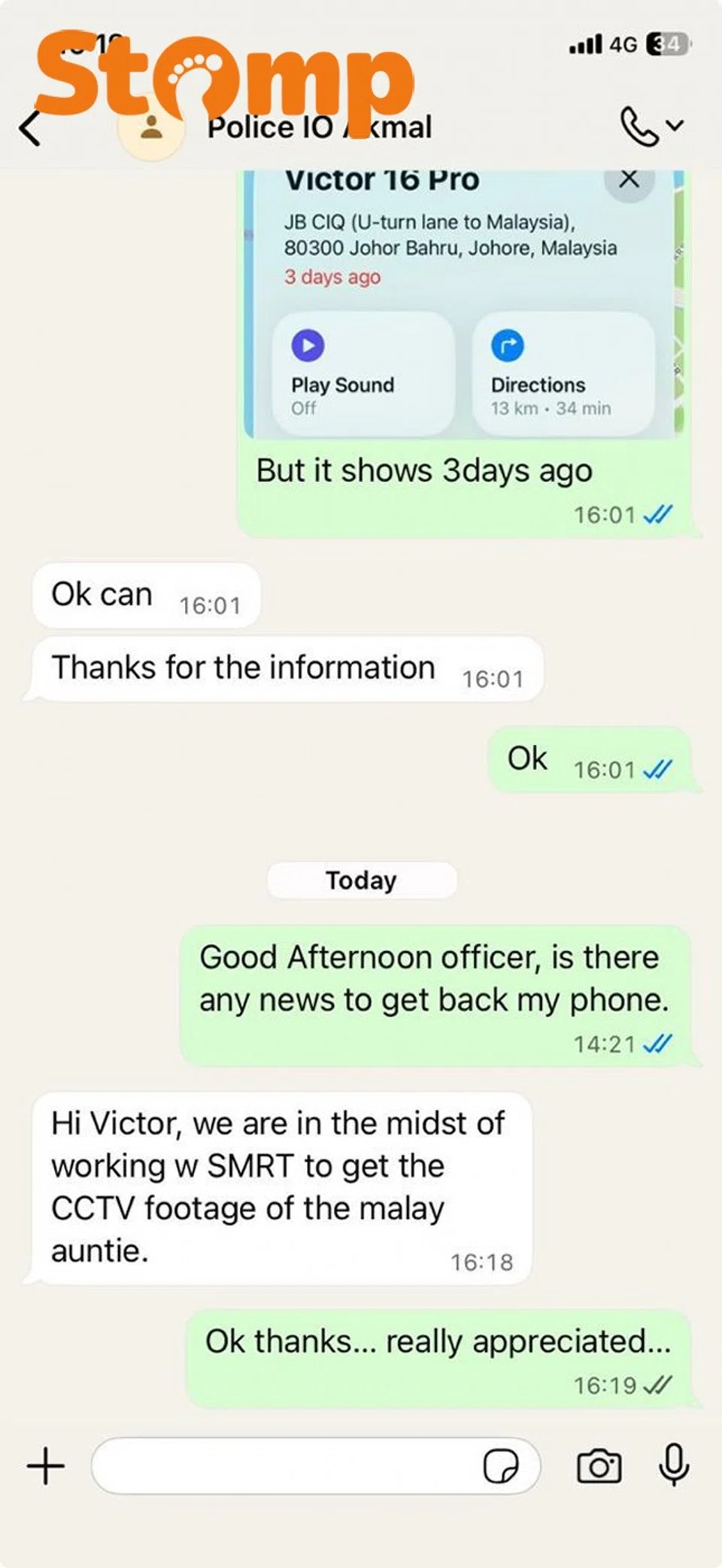Open the sticker picker
Image resolution: width=722 pixels, height=1568 pixels.
(501, 1466)
